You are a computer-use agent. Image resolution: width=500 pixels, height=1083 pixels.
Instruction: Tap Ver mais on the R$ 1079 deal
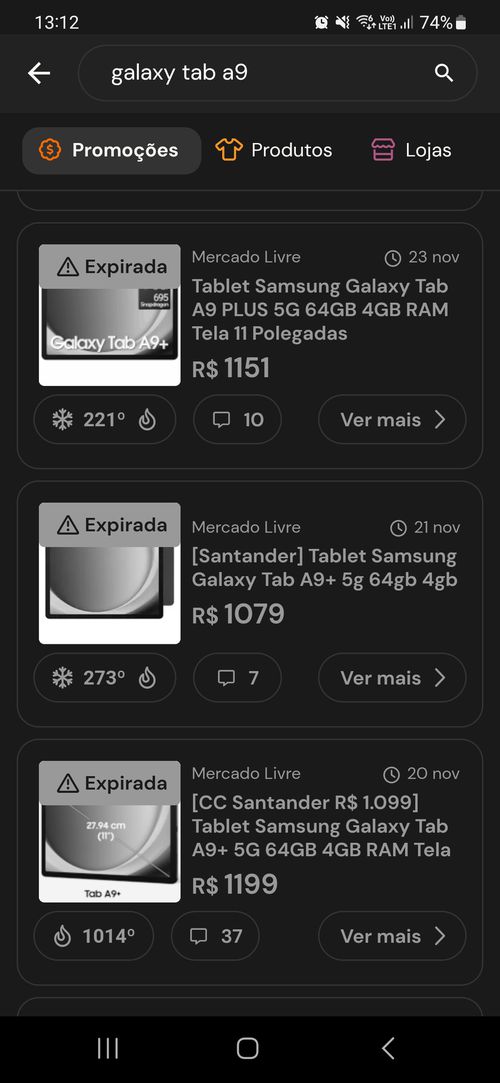[x=392, y=678]
